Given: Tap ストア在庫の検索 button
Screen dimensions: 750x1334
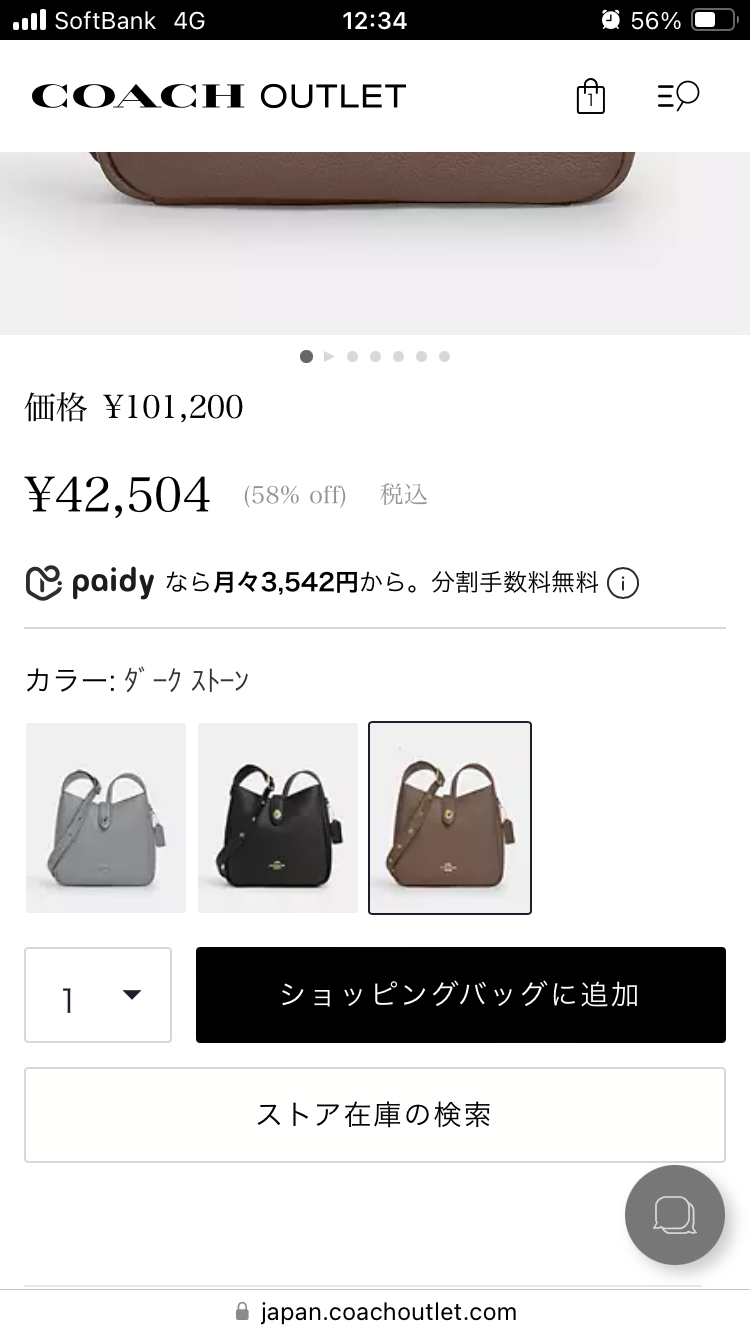Looking at the screenshot, I should [x=374, y=1115].
